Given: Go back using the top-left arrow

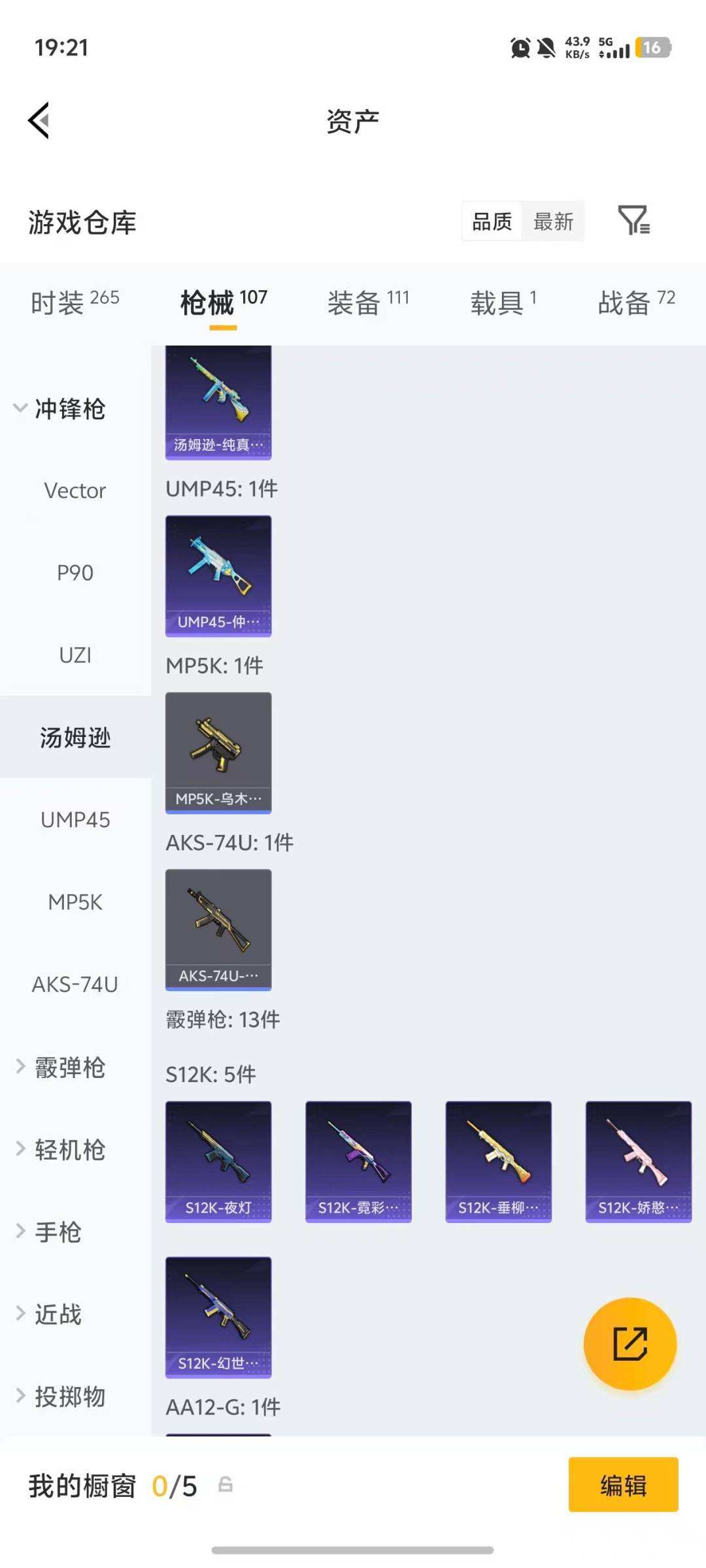Looking at the screenshot, I should pos(39,121).
